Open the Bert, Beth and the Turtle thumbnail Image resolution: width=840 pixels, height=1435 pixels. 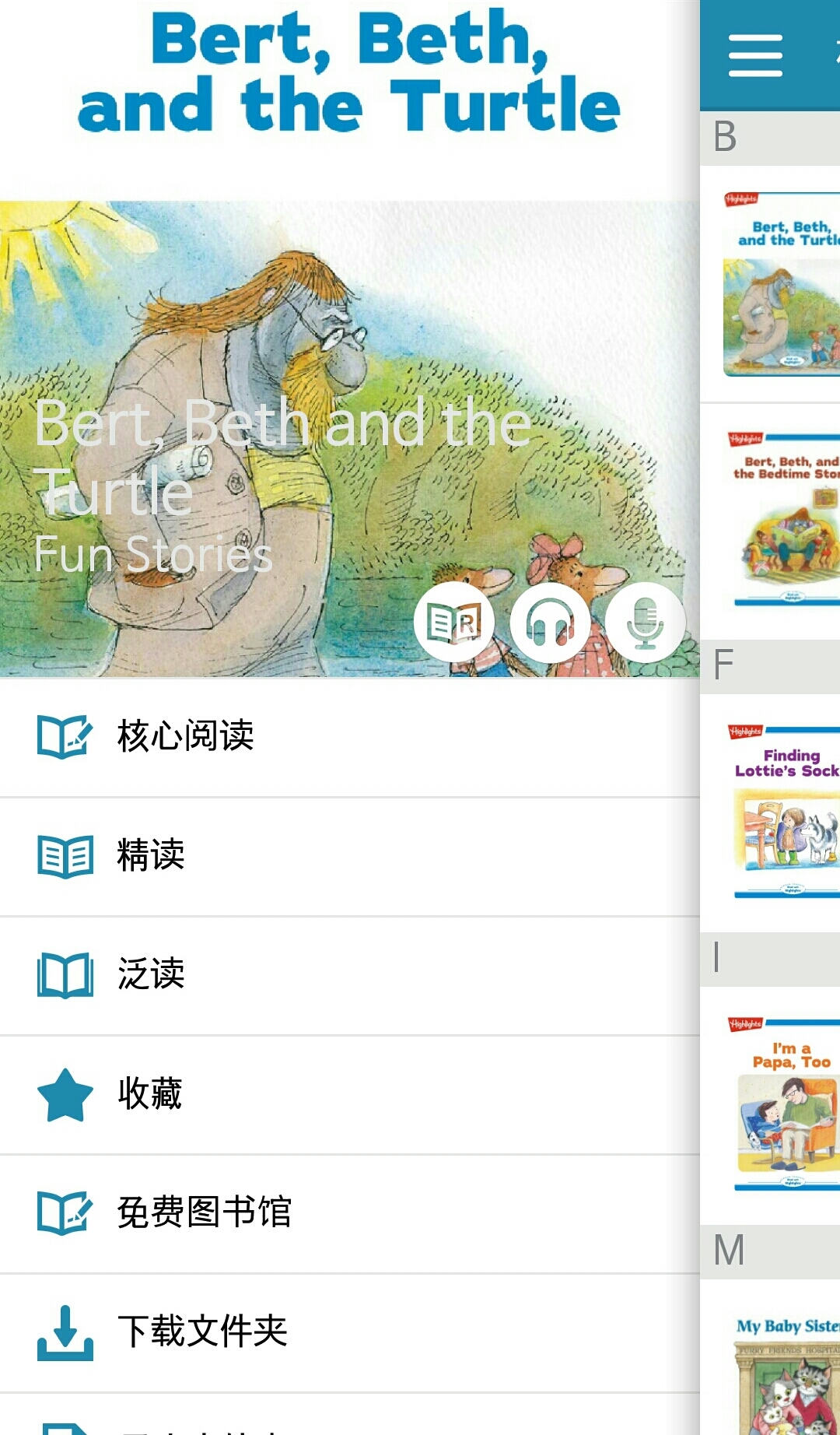coord(781,285)
